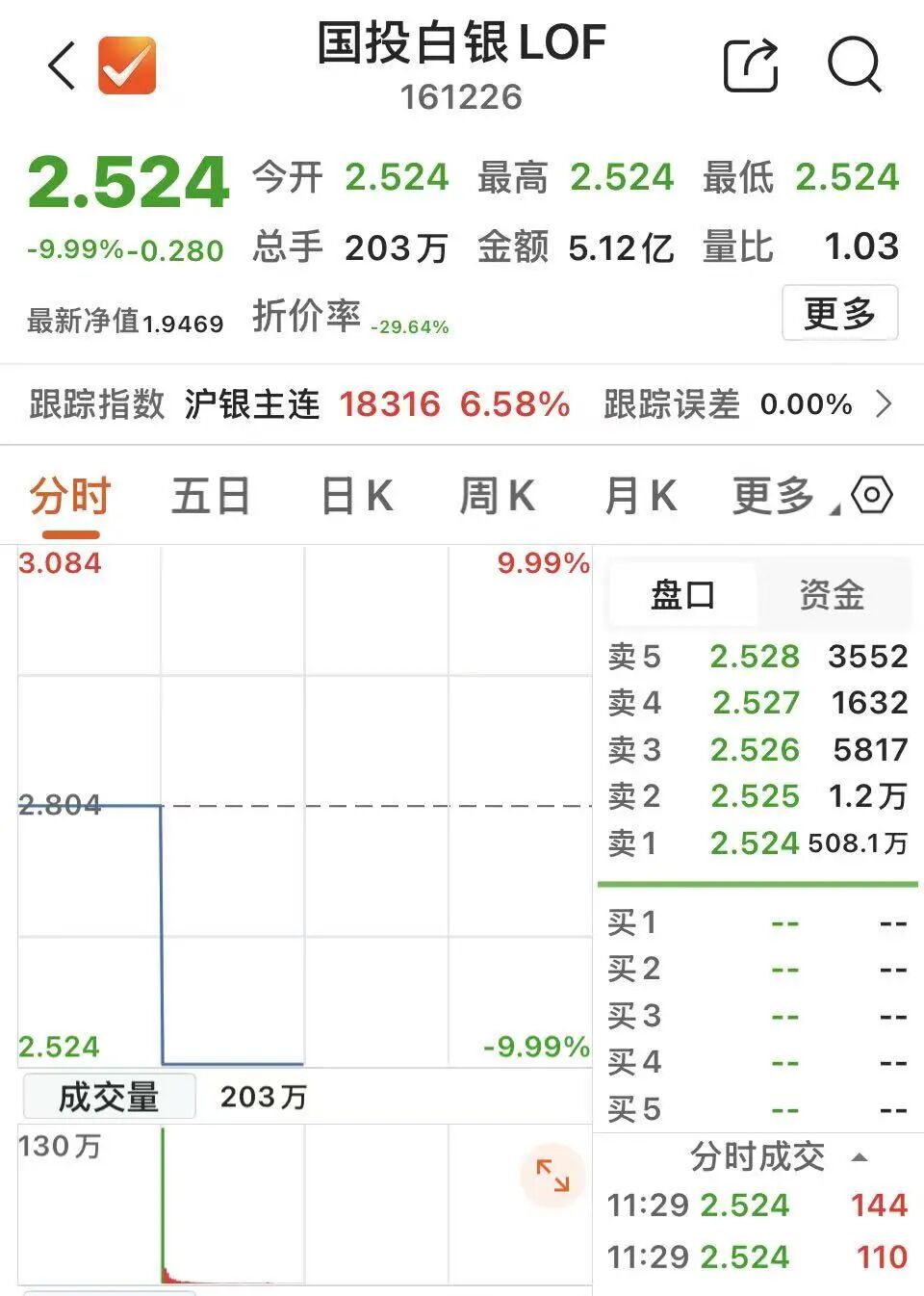Viewport: 924px width, 1296px height.
Task: Select the 周K chart tab
Action: pos(497,498)
